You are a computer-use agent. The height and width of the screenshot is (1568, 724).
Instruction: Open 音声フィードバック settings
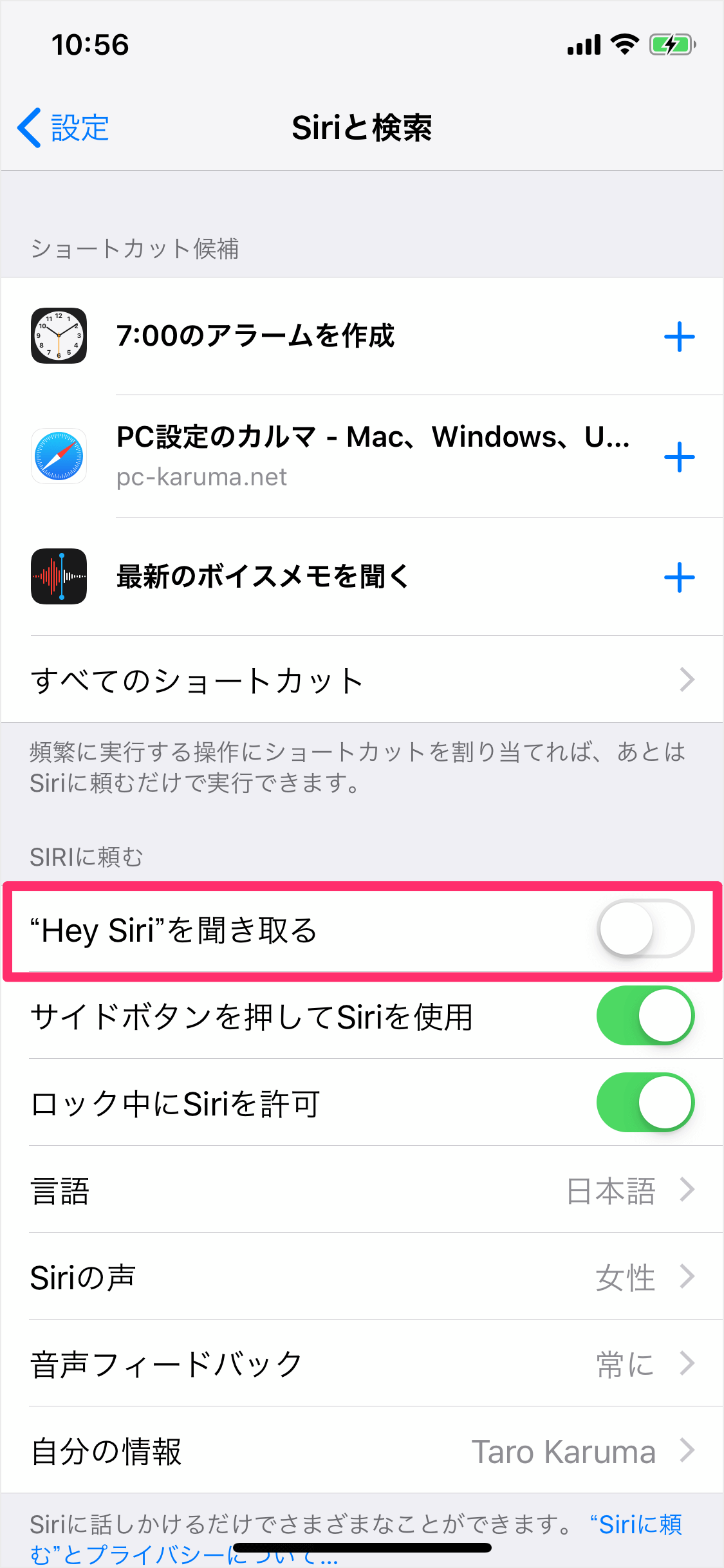point(362,1363)
